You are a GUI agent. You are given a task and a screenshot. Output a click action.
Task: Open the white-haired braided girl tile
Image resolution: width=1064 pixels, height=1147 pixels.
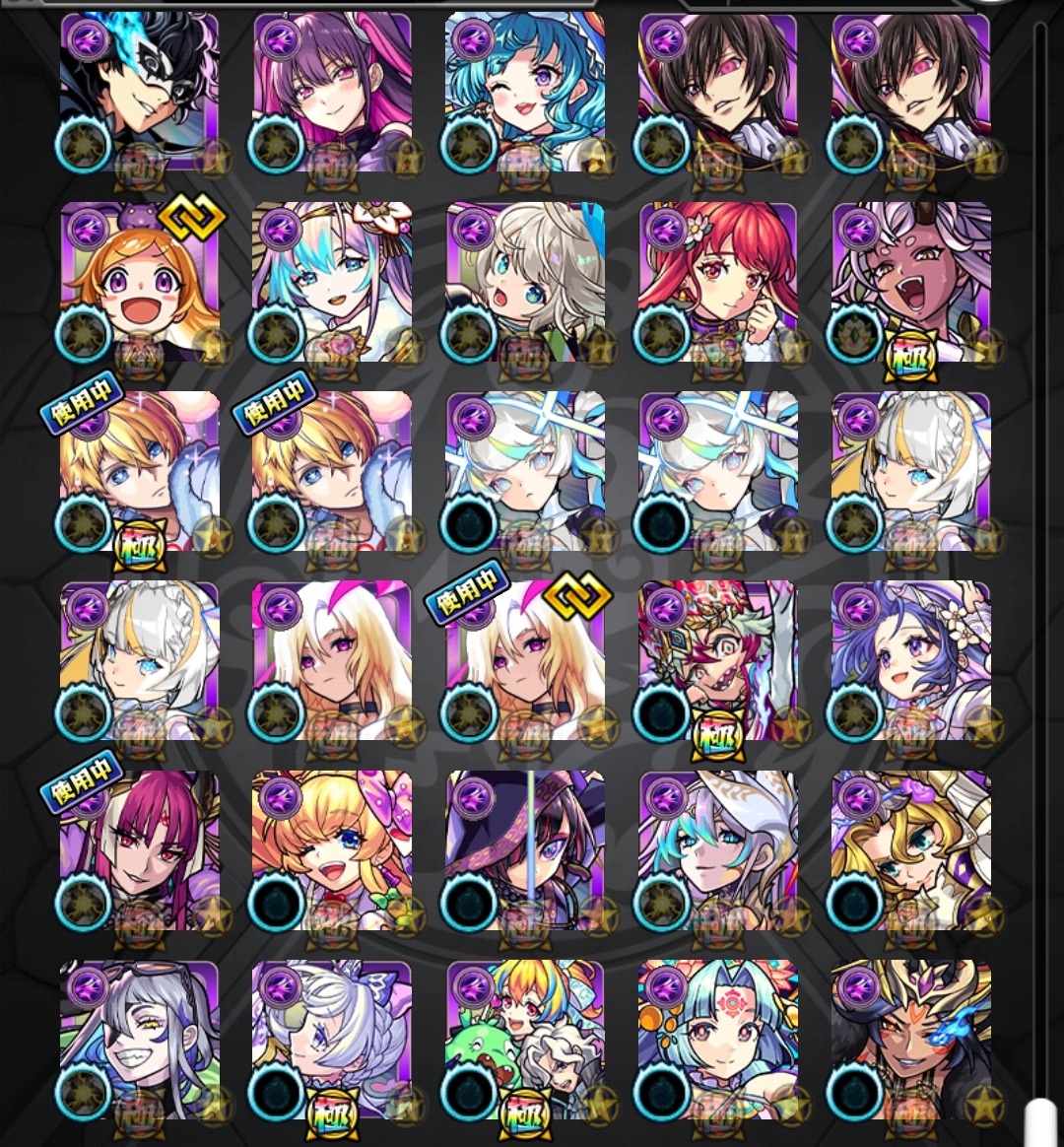point(332,1039)
